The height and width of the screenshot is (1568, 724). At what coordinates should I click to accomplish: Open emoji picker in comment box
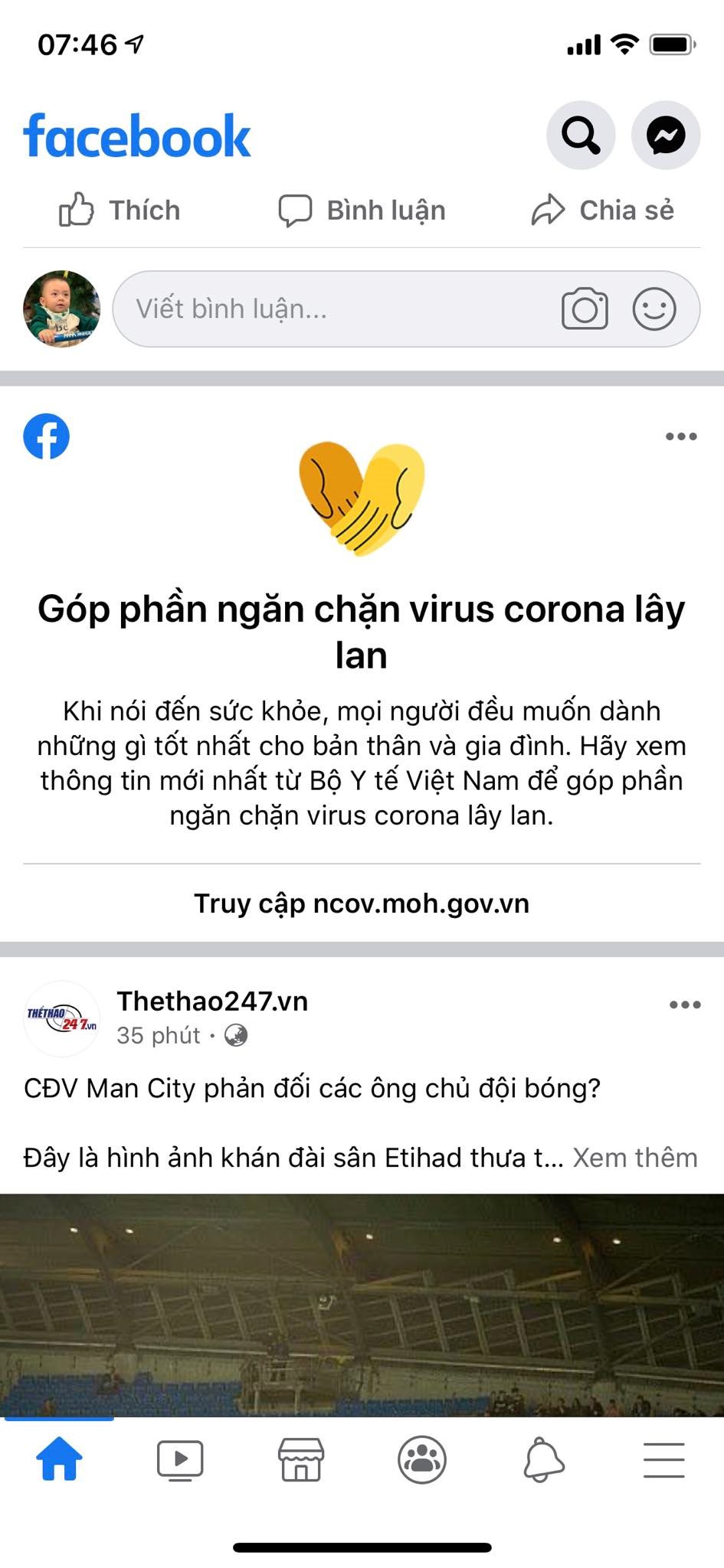coord(654,309)
